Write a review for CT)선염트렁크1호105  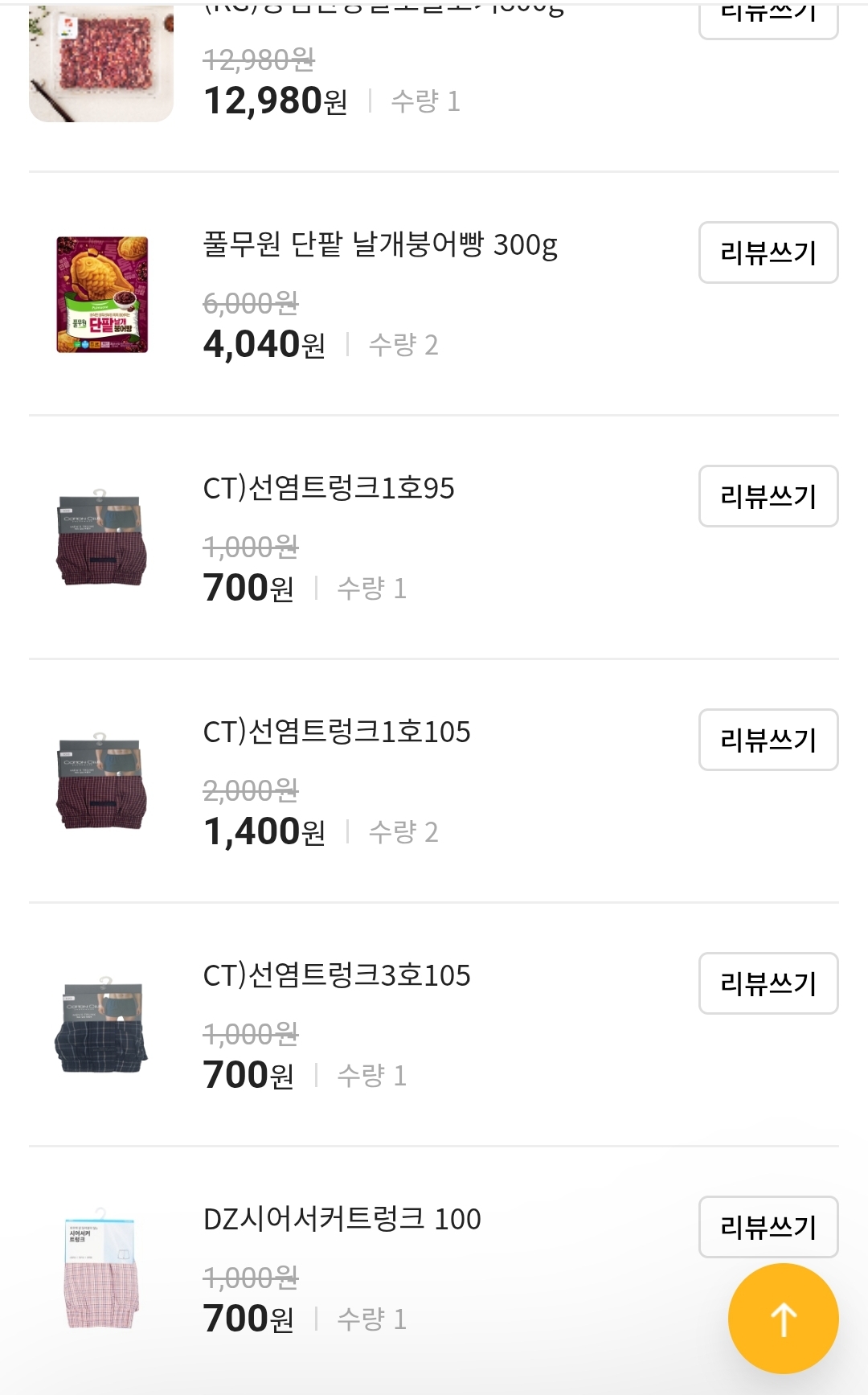(768, 740)
